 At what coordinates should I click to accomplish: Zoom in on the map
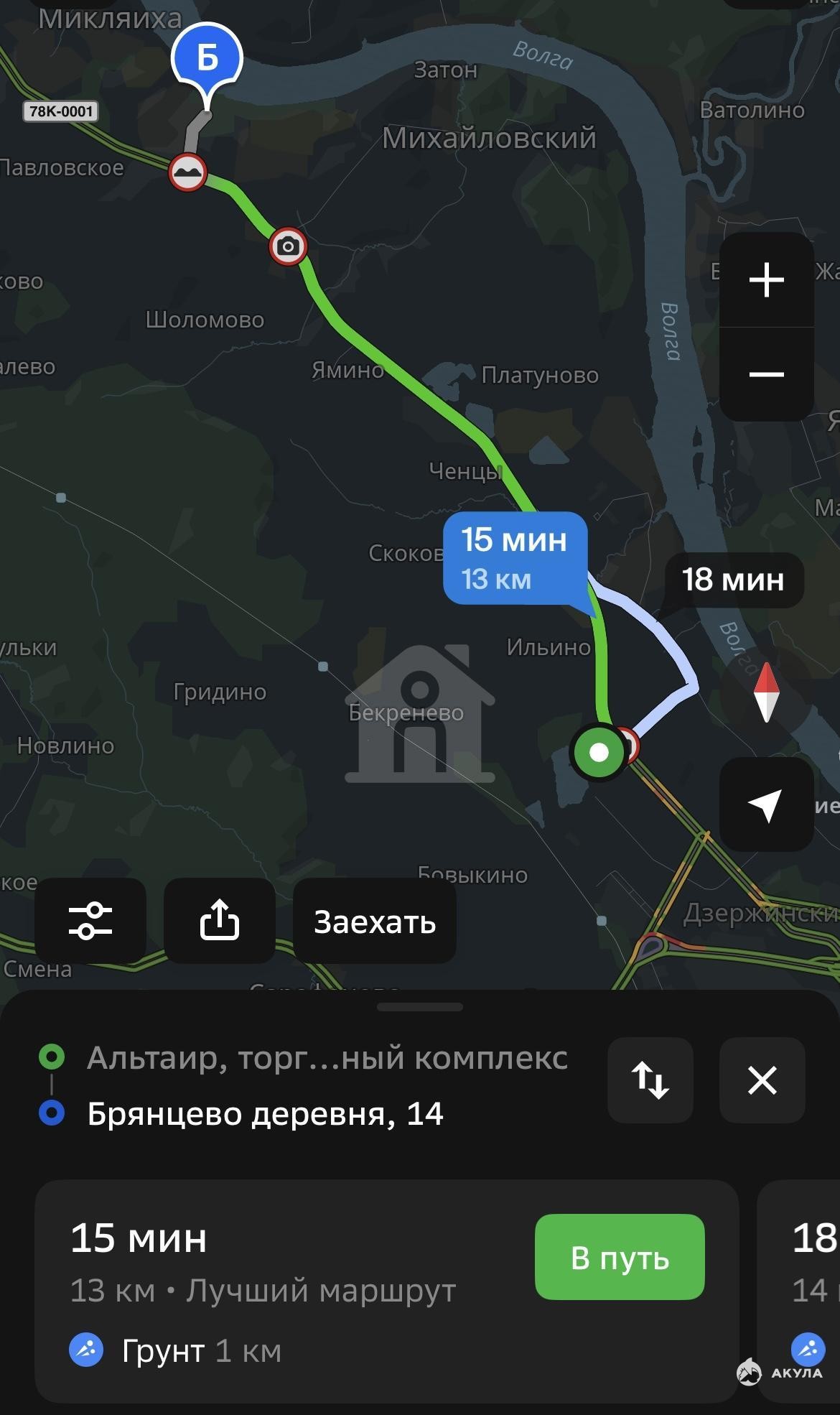766,279
